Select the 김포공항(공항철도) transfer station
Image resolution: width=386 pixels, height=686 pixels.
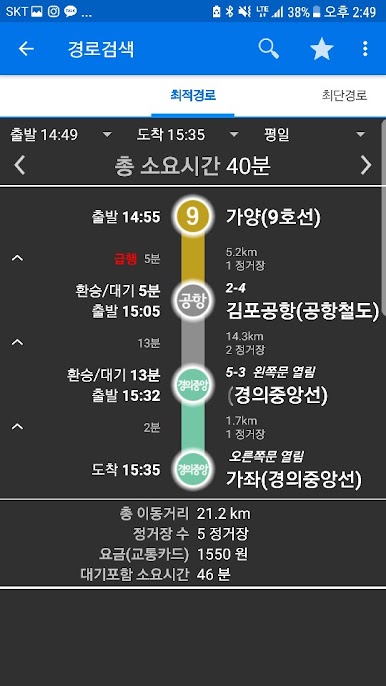(302, 311)
